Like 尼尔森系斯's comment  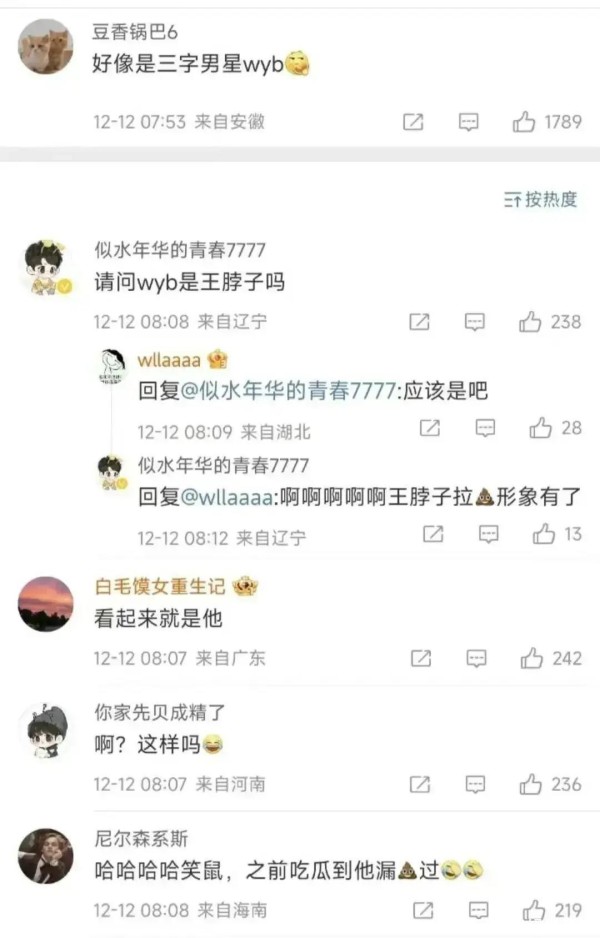(x=534, y=910)
